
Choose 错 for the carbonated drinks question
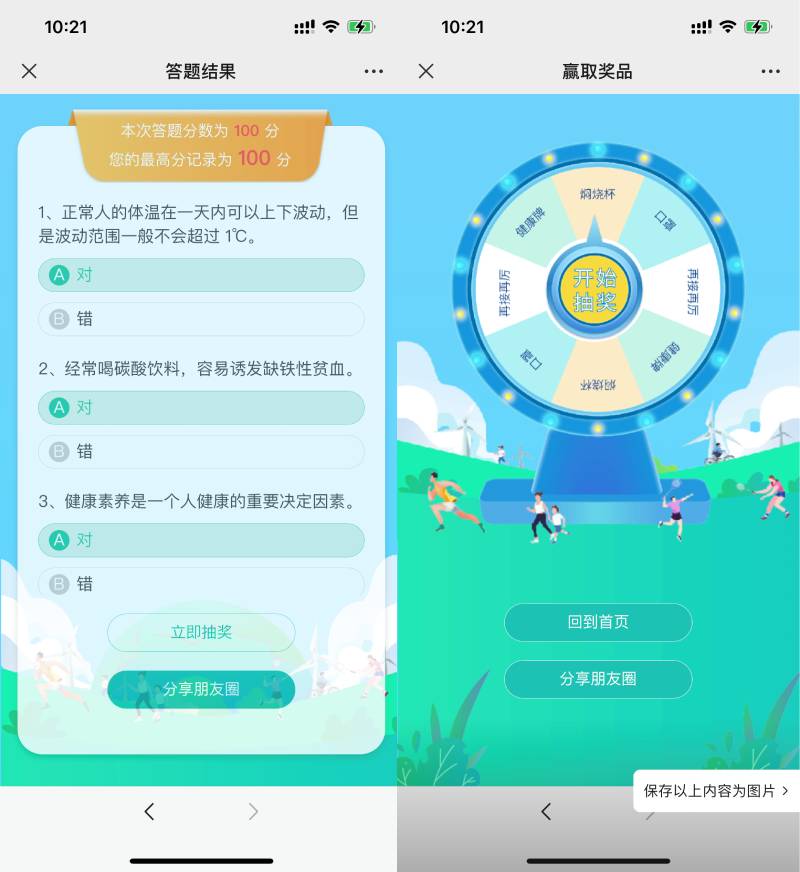[201, 451]
